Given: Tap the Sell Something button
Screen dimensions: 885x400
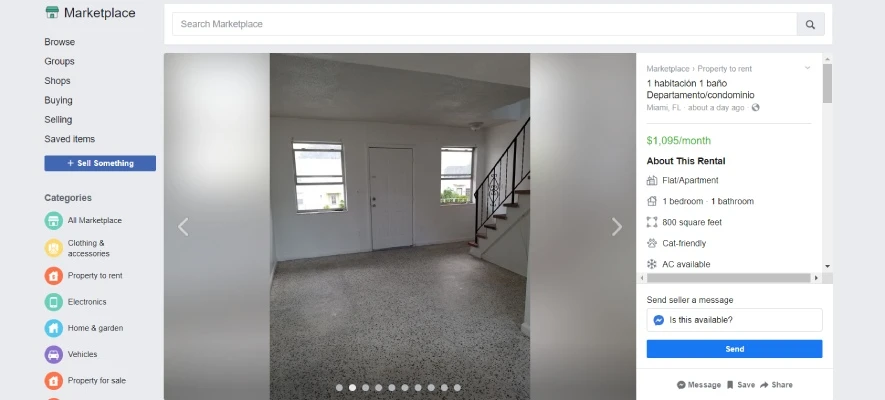Looking at the screenshot, I should tap(100, 163).
